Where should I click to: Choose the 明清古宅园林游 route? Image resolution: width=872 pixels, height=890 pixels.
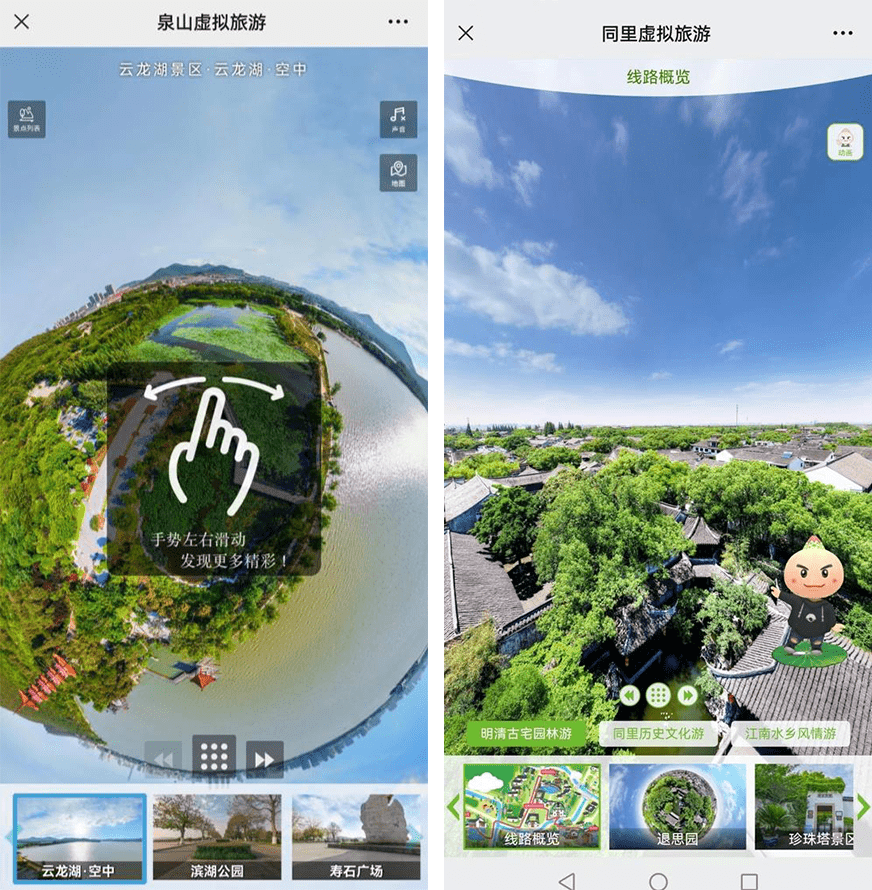(527, 734)
